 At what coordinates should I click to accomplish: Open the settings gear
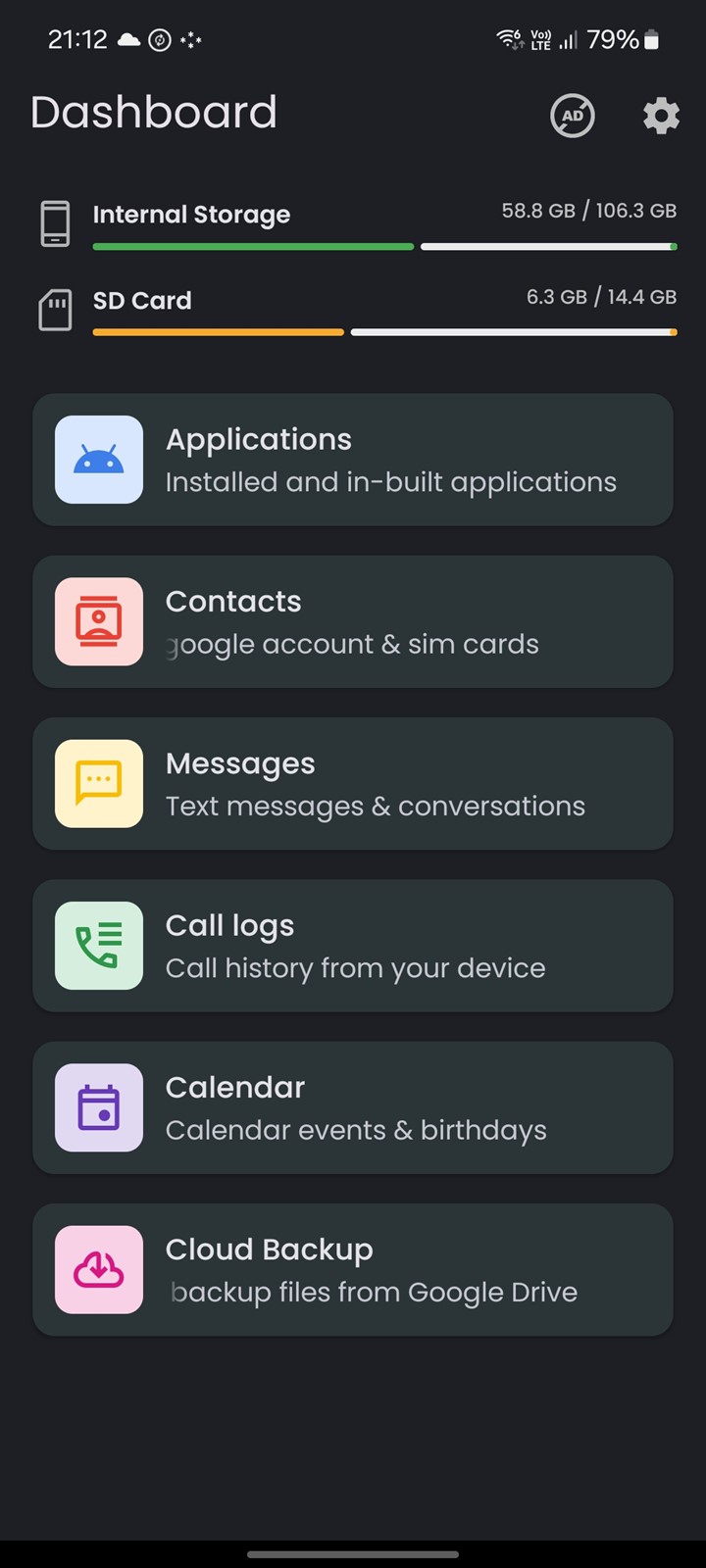pos(661,116)
